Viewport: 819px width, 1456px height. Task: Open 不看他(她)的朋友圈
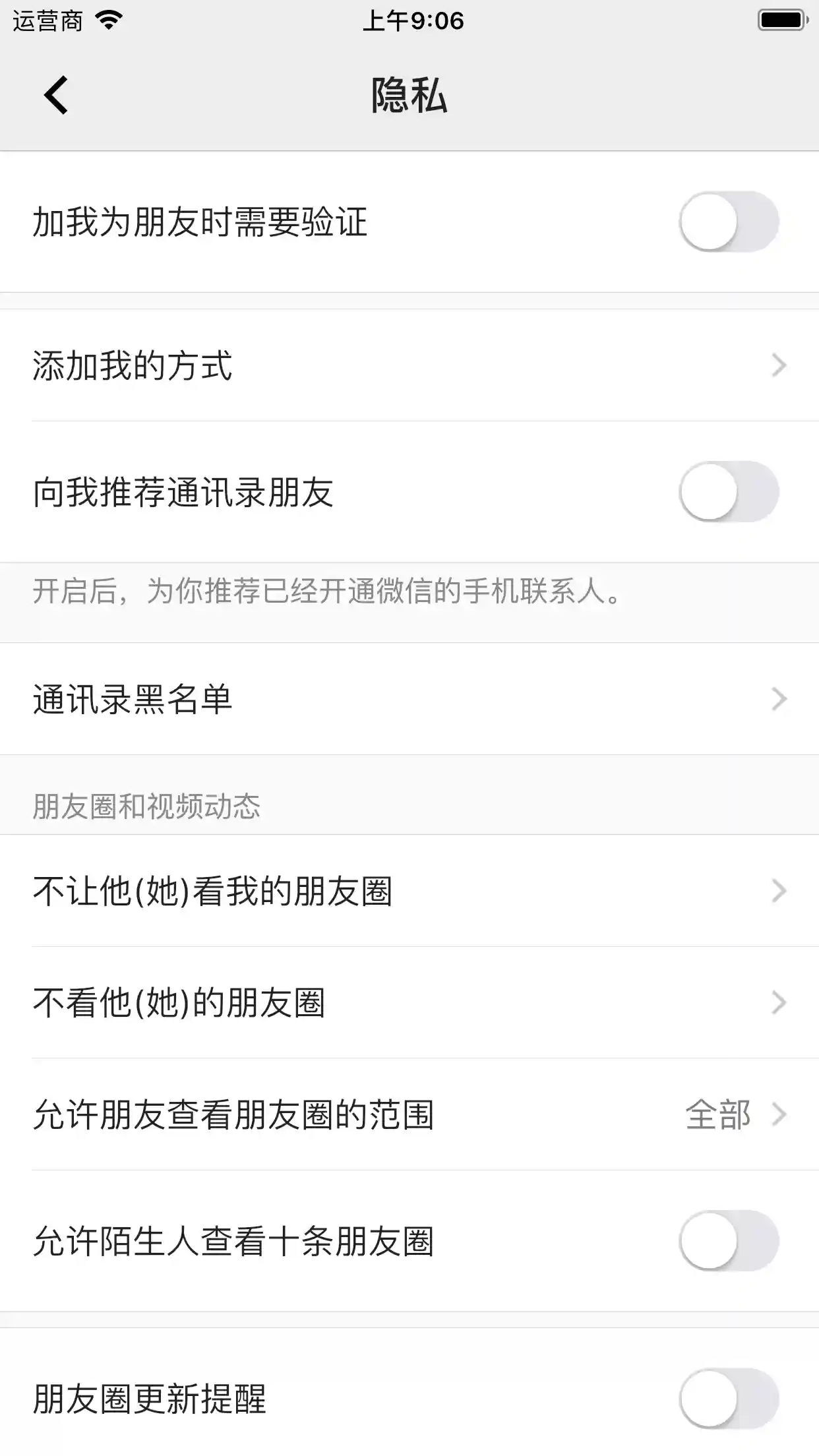[409, 1003]
